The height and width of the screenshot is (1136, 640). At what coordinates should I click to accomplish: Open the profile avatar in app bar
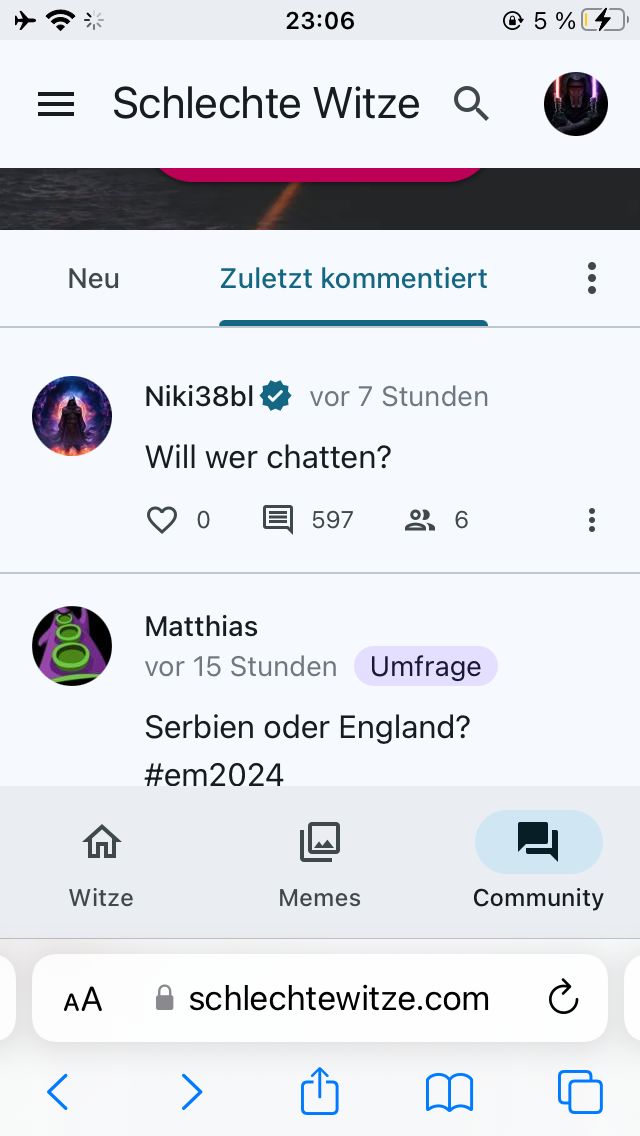[576, 104]
